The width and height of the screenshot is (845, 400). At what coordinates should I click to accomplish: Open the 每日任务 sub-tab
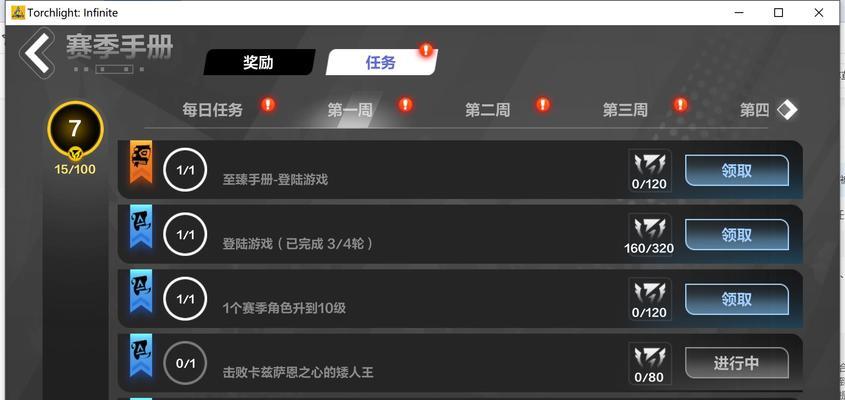[213, 110]
